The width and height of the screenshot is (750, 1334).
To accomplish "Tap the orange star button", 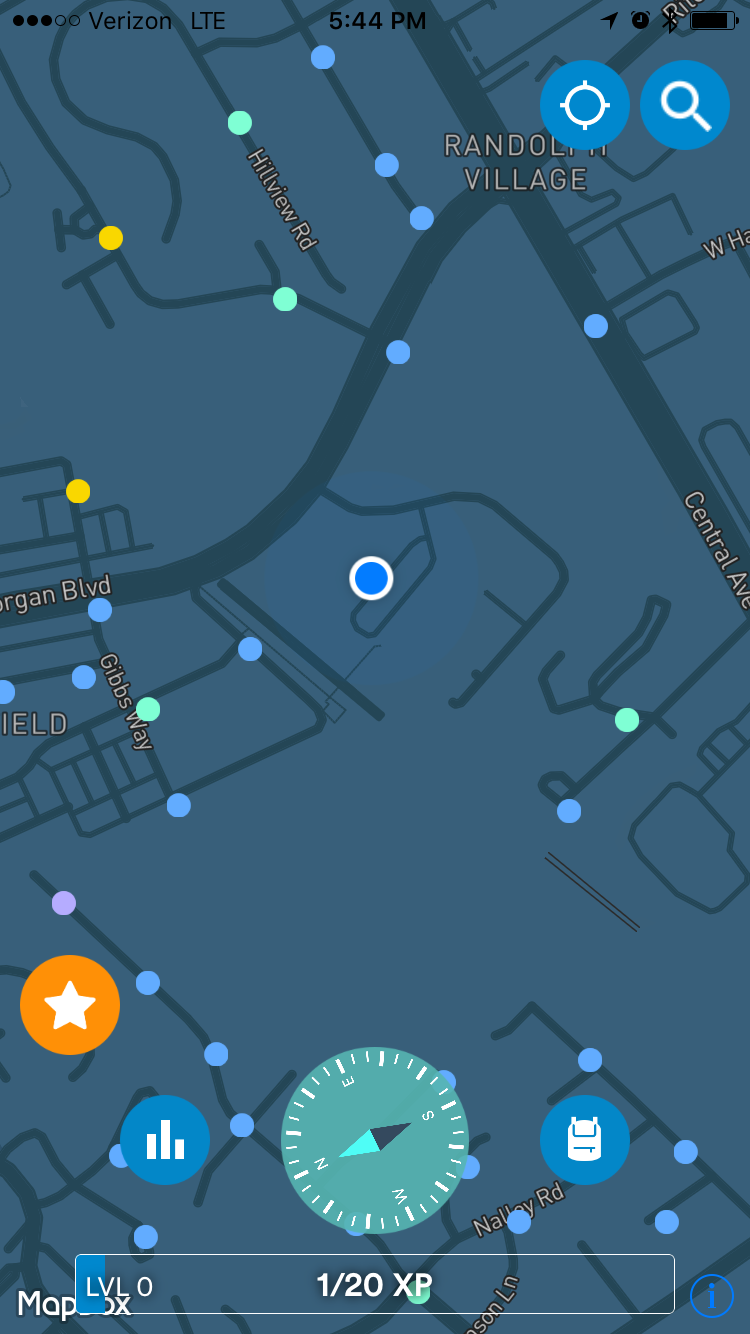I will (70, 1005).
